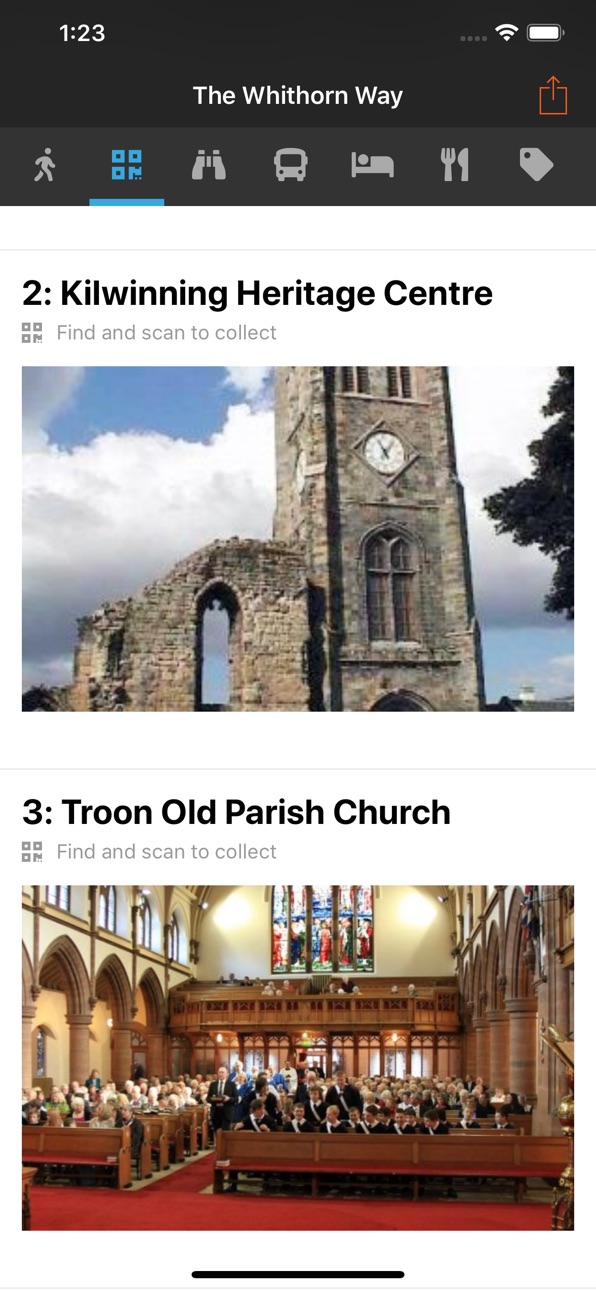
Task: Switch to the walking route tab
Action: (x=45, y=165)
